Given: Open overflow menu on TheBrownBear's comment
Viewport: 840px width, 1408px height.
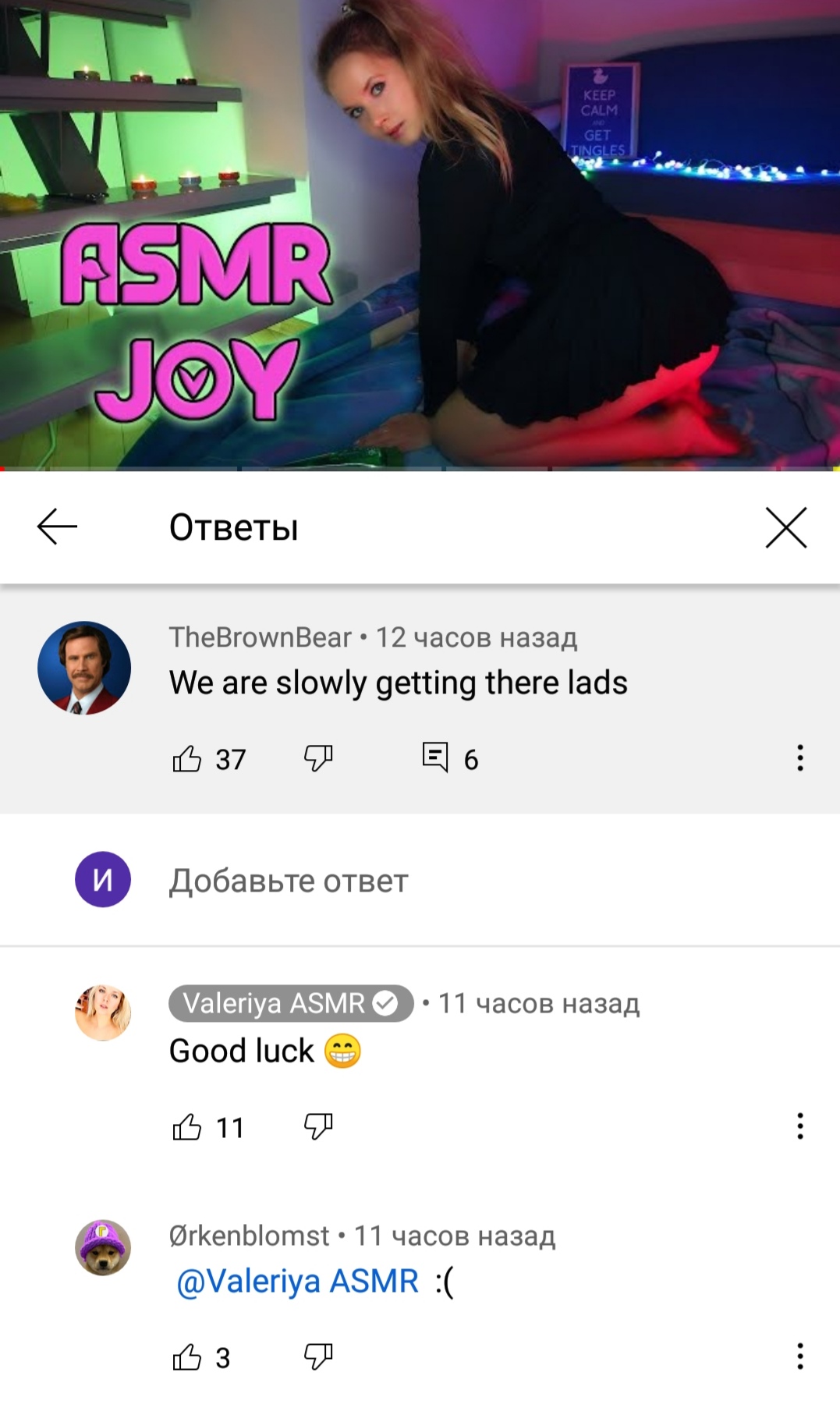Looking at the screenshot, I should point(799,758).
